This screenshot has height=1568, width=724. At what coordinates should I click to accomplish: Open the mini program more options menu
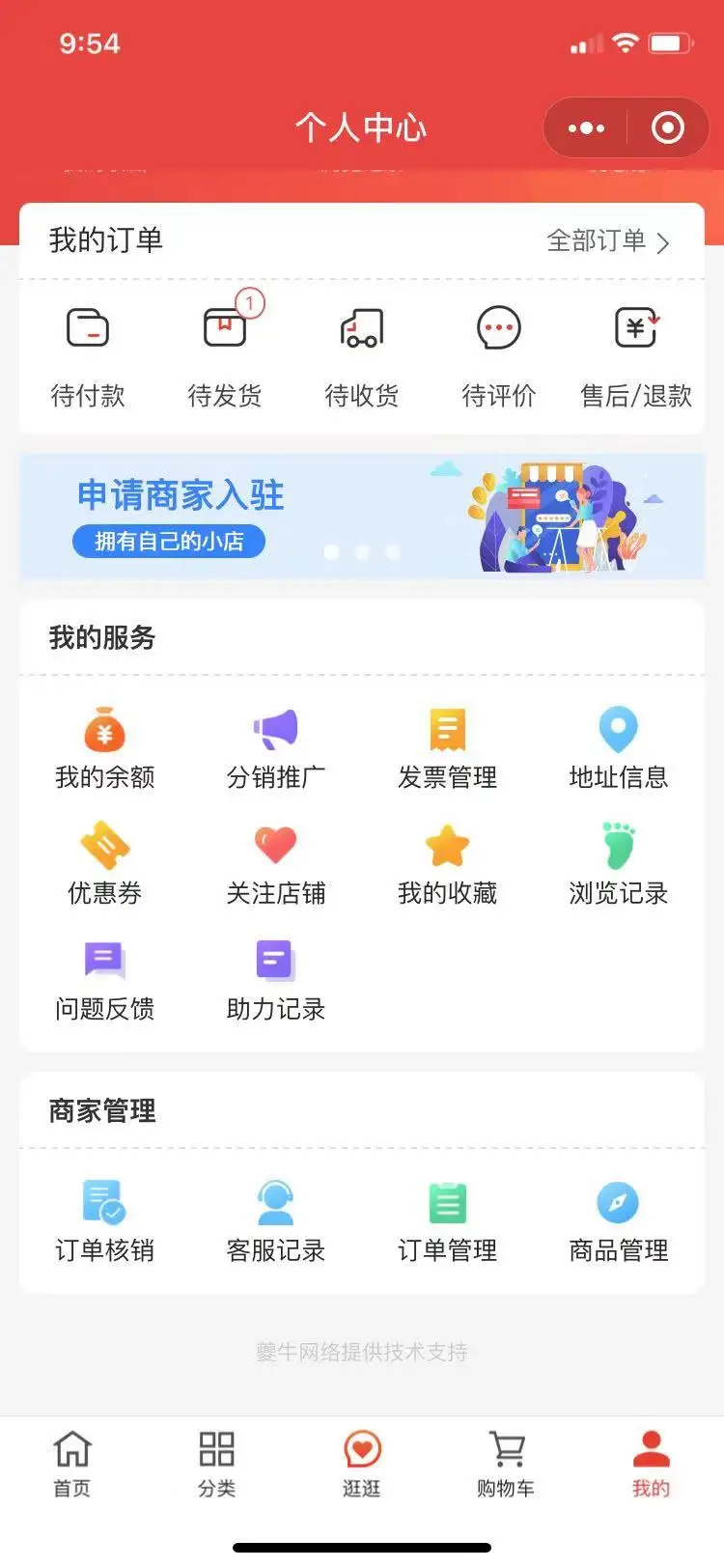[x=586, y=128]
